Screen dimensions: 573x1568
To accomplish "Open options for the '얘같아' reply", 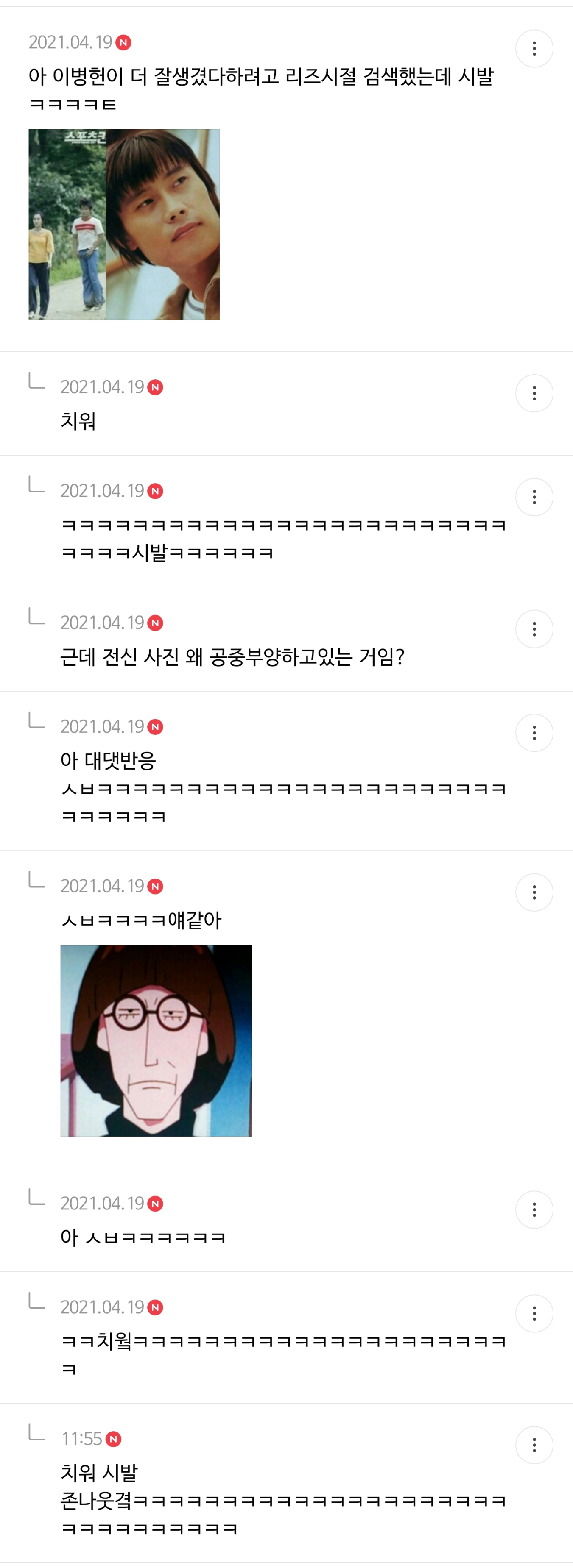I will point(534,892).
